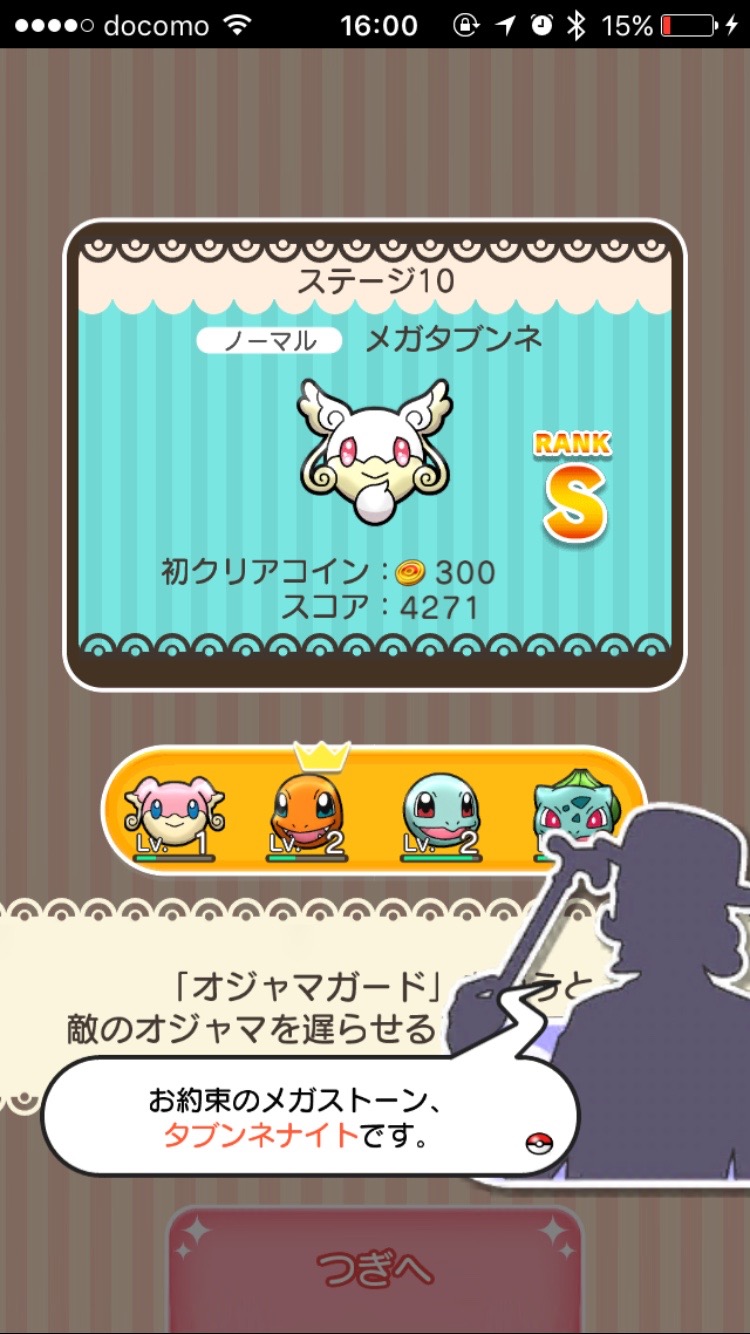Image resolution: width=750 pixels, height=1334 pixels.
Task: Tap the つぎへ button
Action: (x=375, y=1270)
